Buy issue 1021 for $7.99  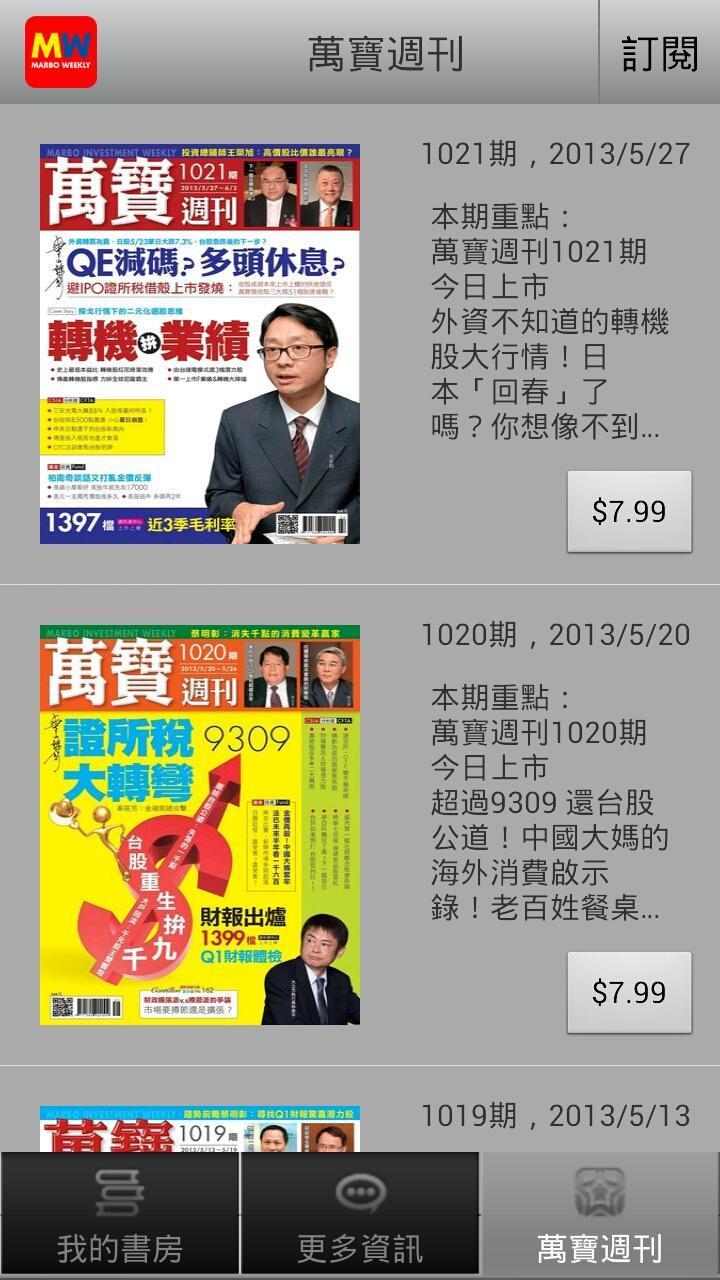coord(628,510)
